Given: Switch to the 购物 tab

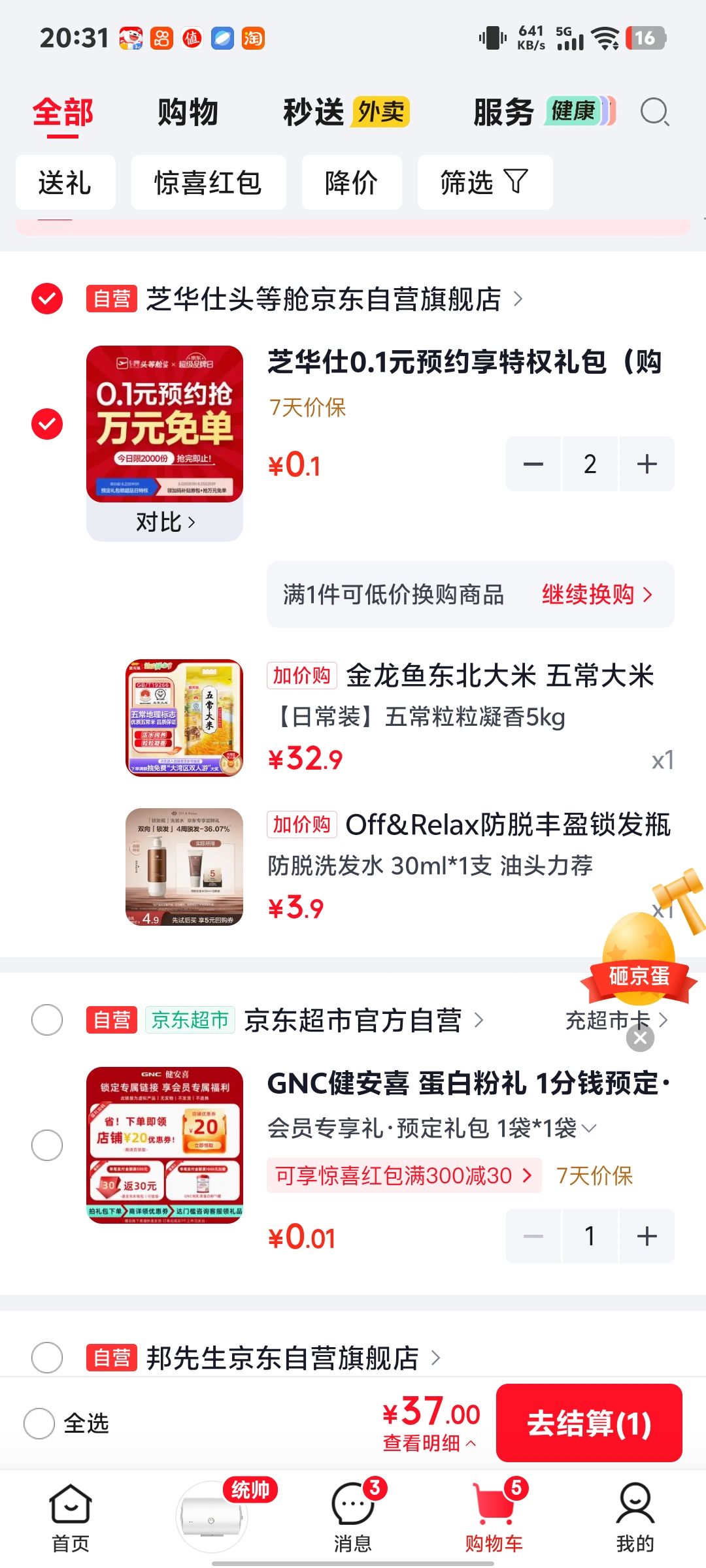Looking at the screenshot, I should click(x=188, y=112).
